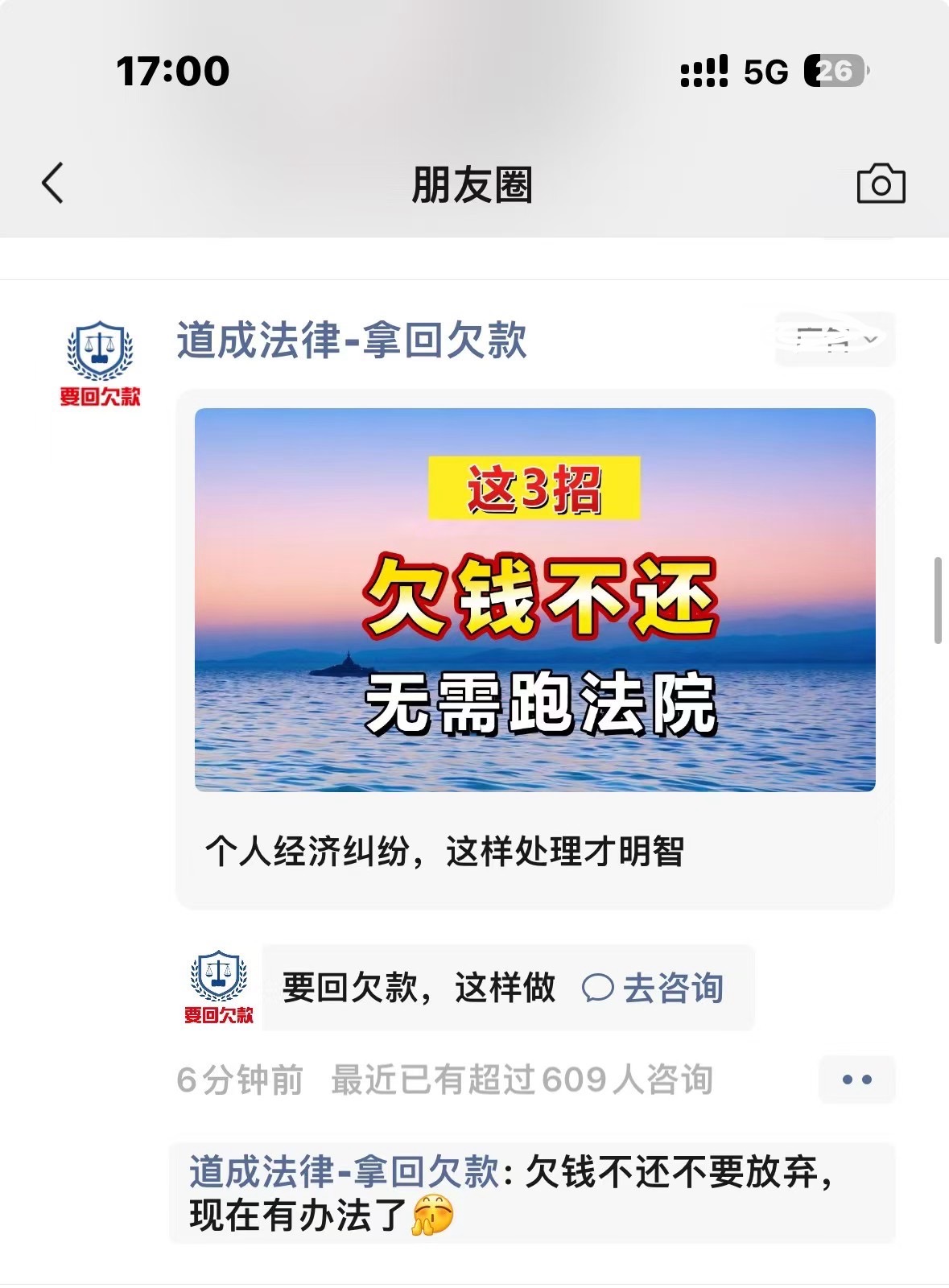Tap the 去咨询 consultation button
This screenshot has height=1288, width=949.
[x=654, y=989]
